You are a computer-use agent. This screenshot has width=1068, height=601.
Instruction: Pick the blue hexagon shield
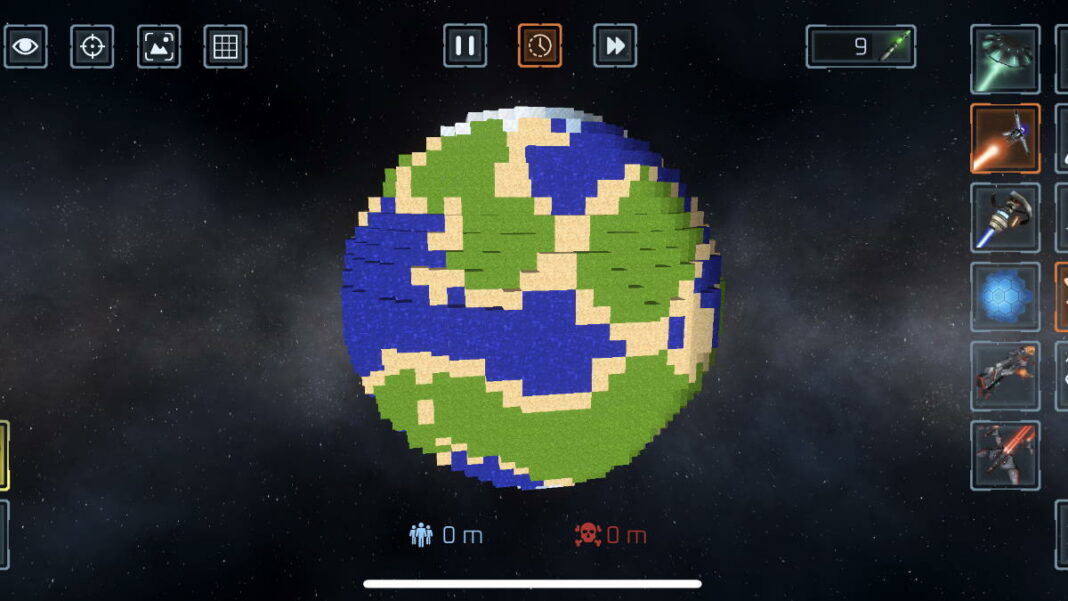coord(1005,297)
